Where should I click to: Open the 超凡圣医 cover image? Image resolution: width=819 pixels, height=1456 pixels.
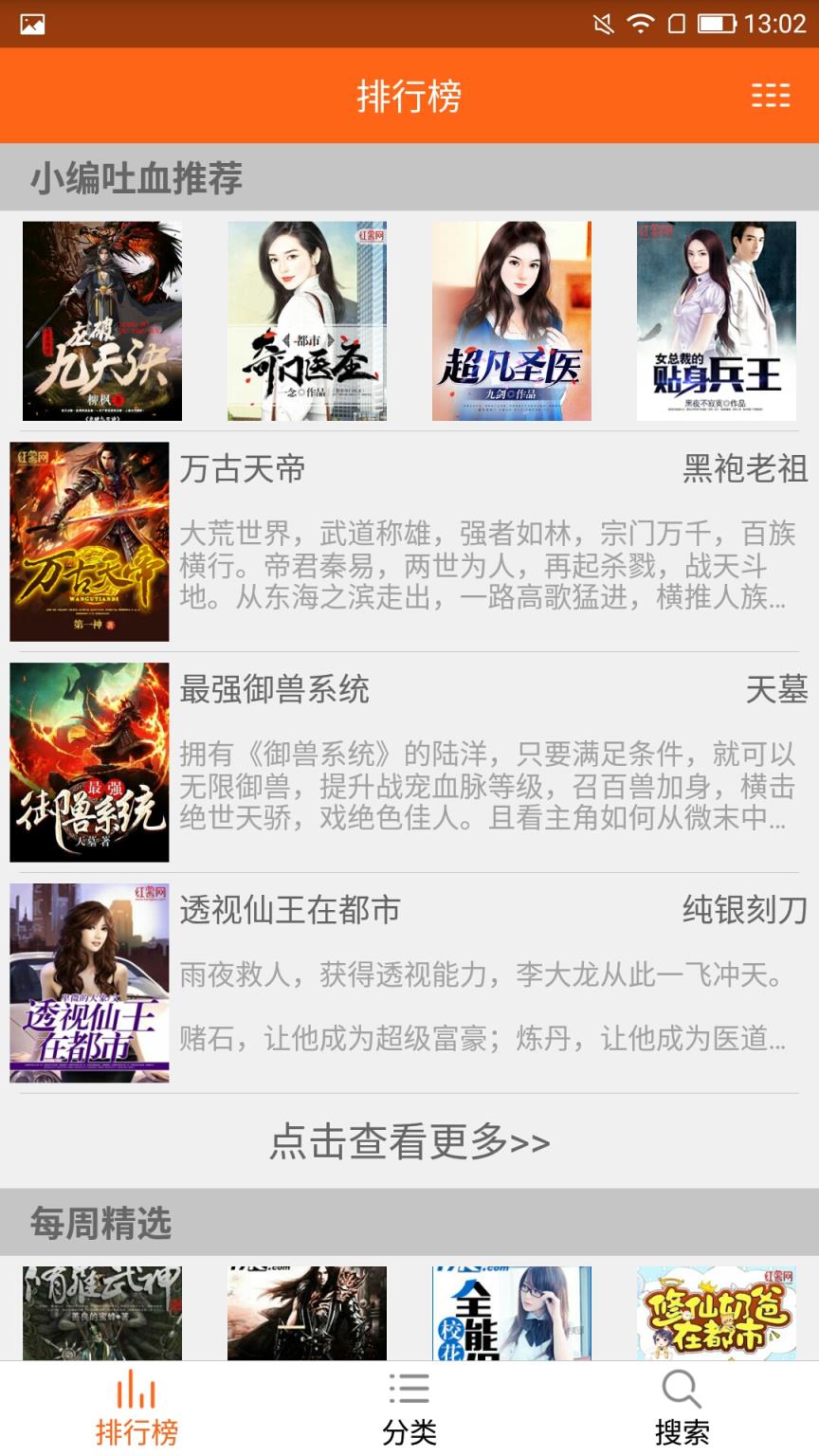512,322
